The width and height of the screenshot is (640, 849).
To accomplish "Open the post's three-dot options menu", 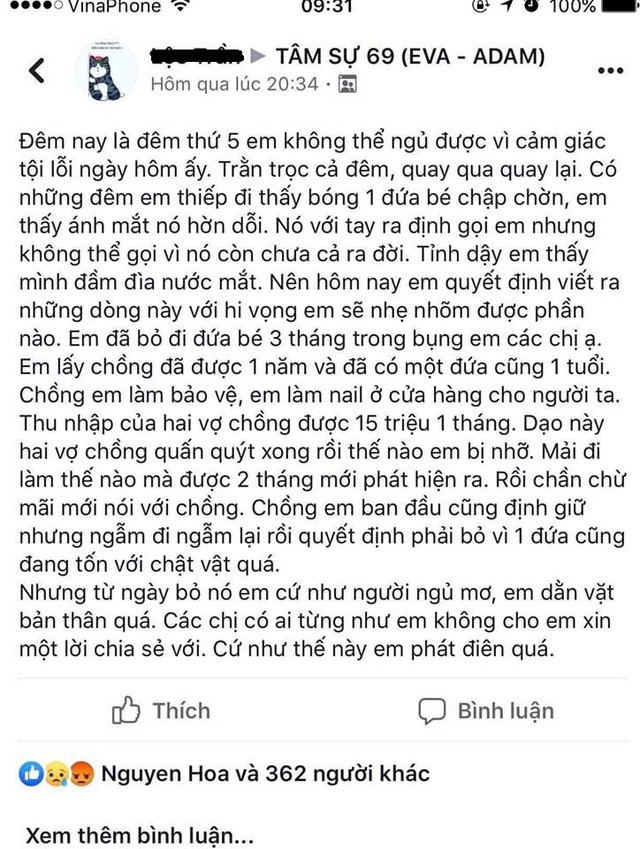I will (x=609, y=70).
